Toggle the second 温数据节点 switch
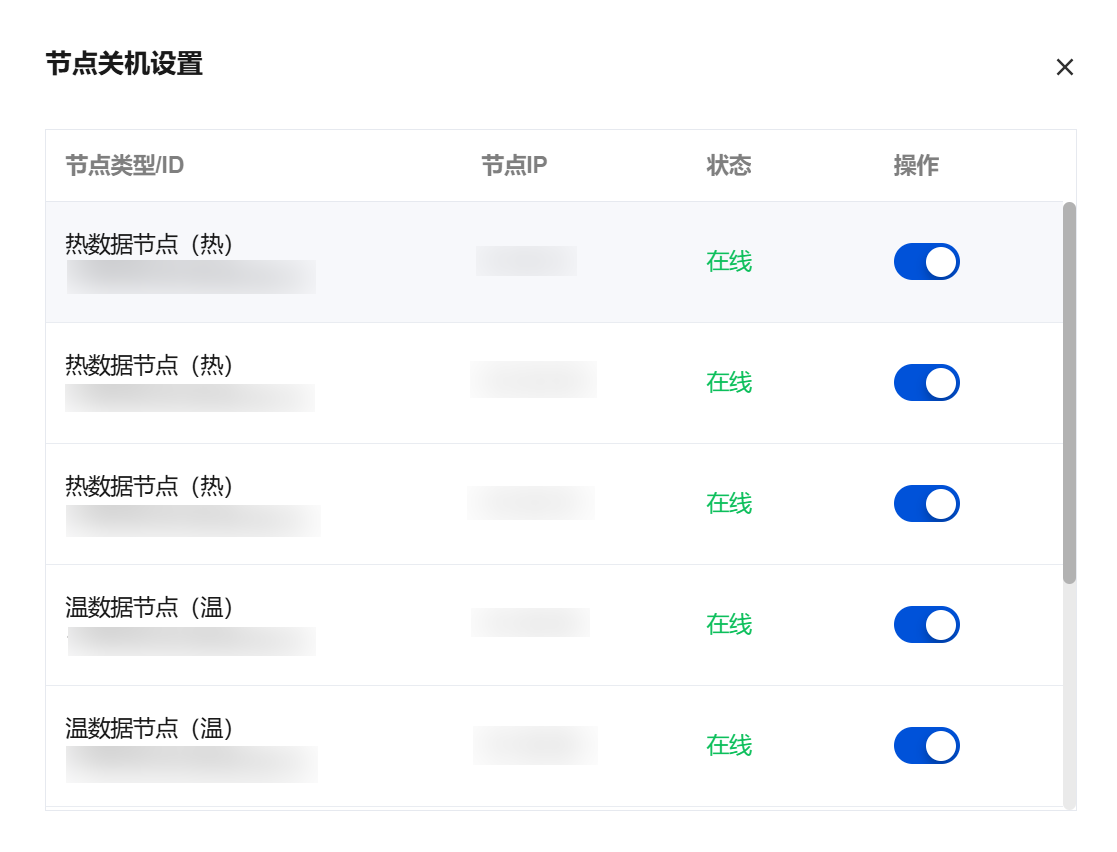The height and width of the screenshot is (852, 1117). (926, 746)
